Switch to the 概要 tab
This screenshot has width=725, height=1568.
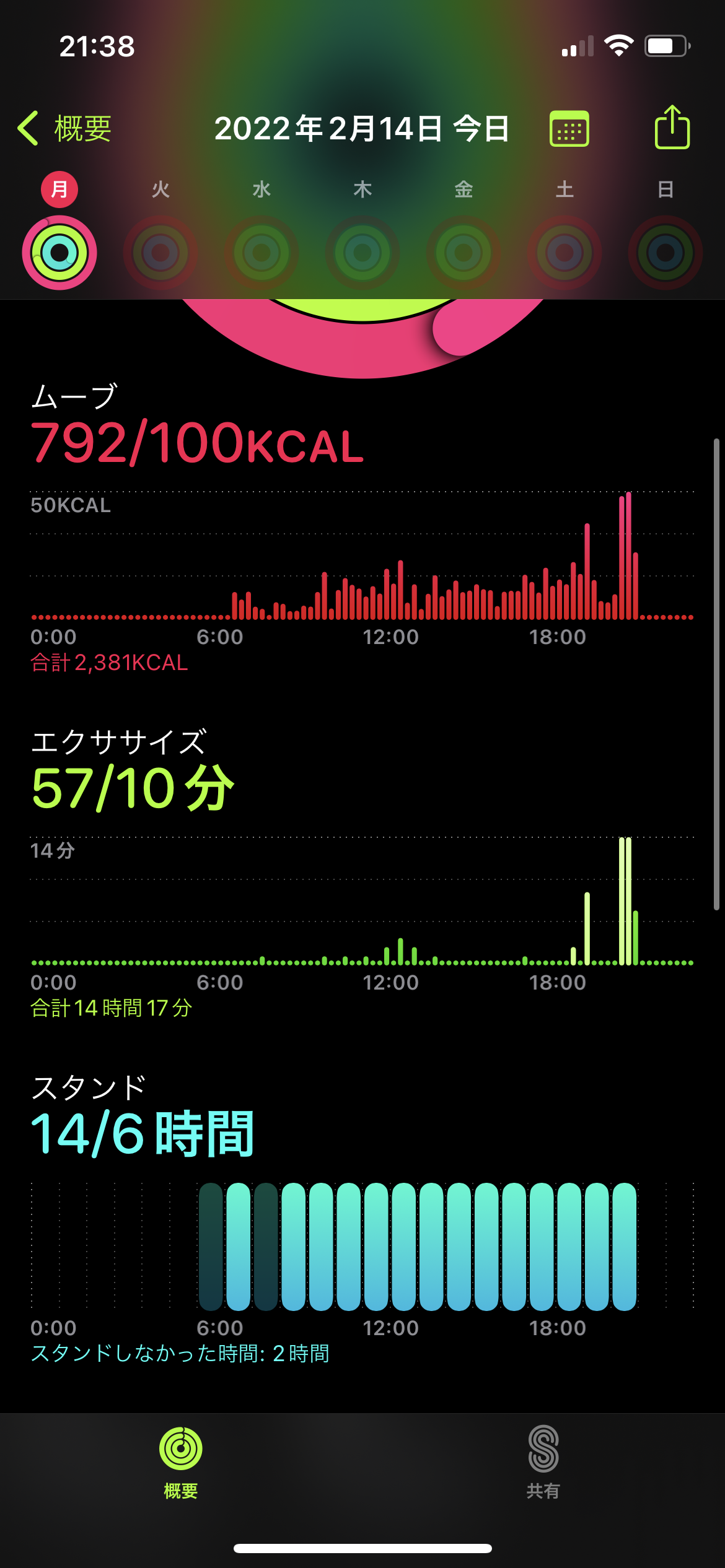[x=181, y=1461]
